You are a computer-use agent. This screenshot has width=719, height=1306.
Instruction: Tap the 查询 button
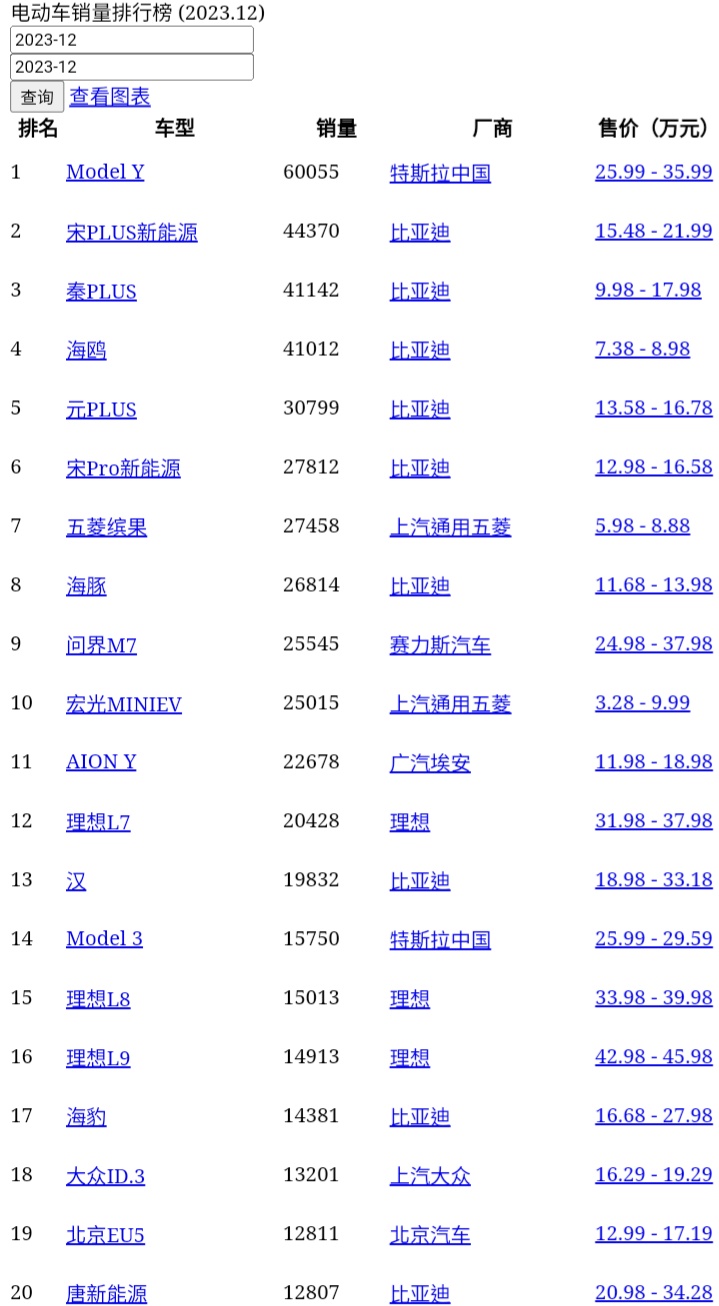[x=37, y=97]
